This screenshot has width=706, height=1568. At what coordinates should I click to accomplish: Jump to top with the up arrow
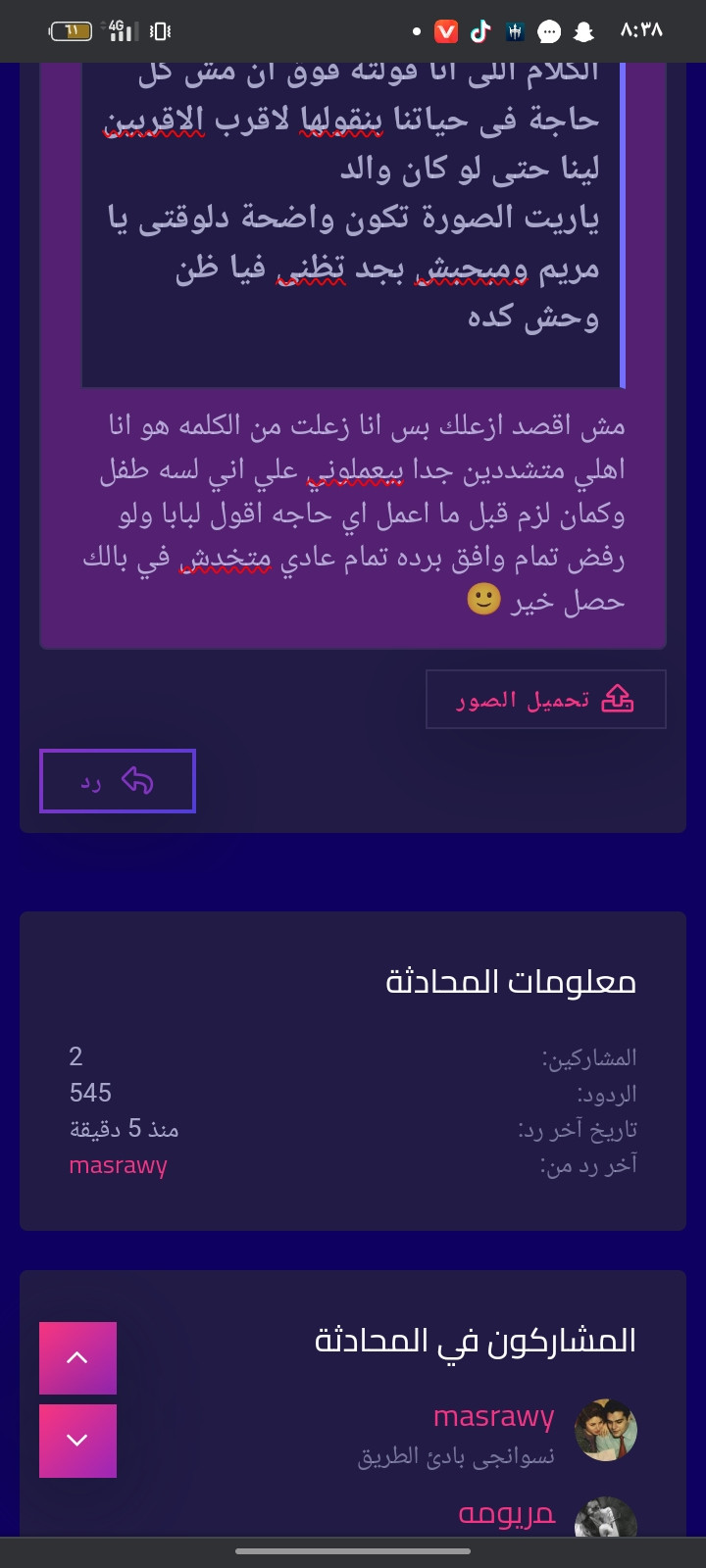77,1357
